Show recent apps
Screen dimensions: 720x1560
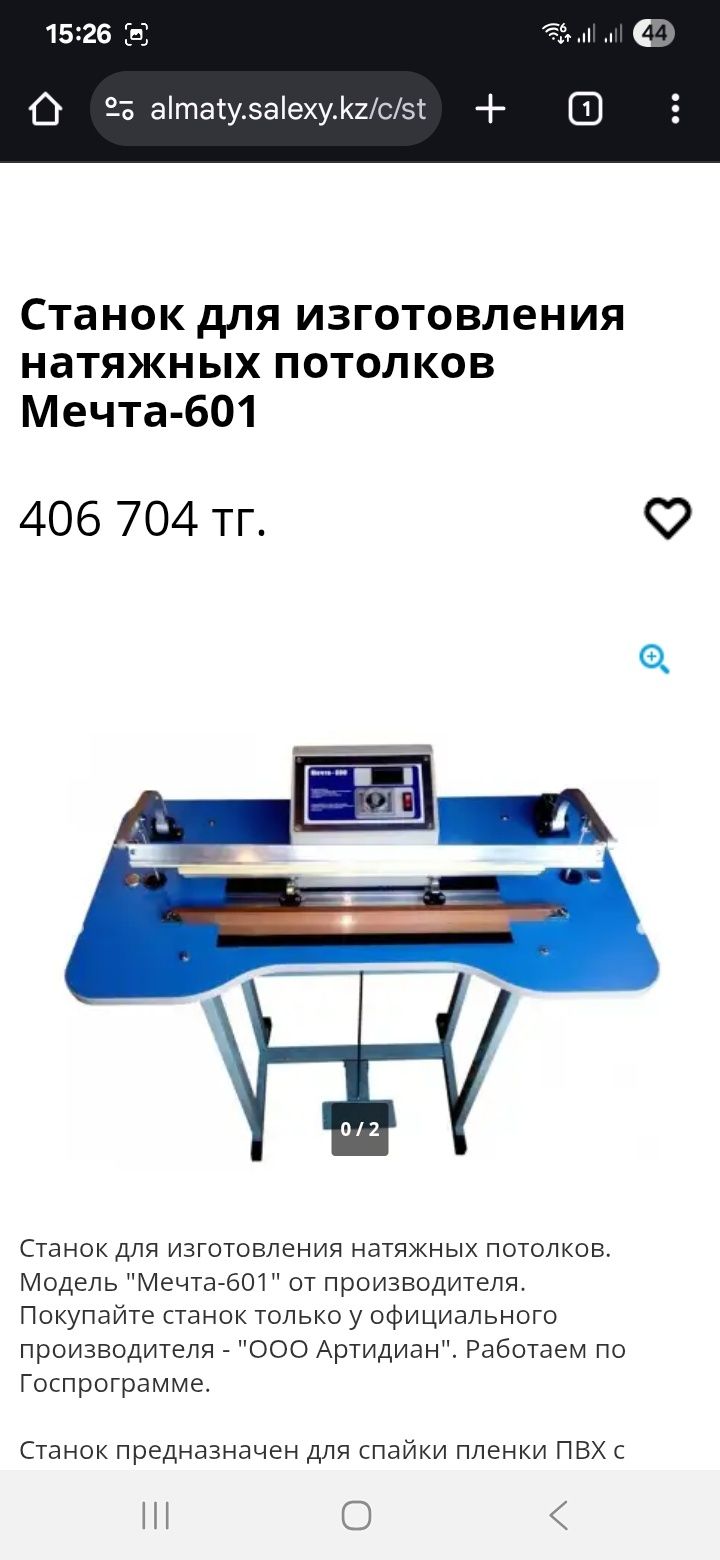(155, 1515)
